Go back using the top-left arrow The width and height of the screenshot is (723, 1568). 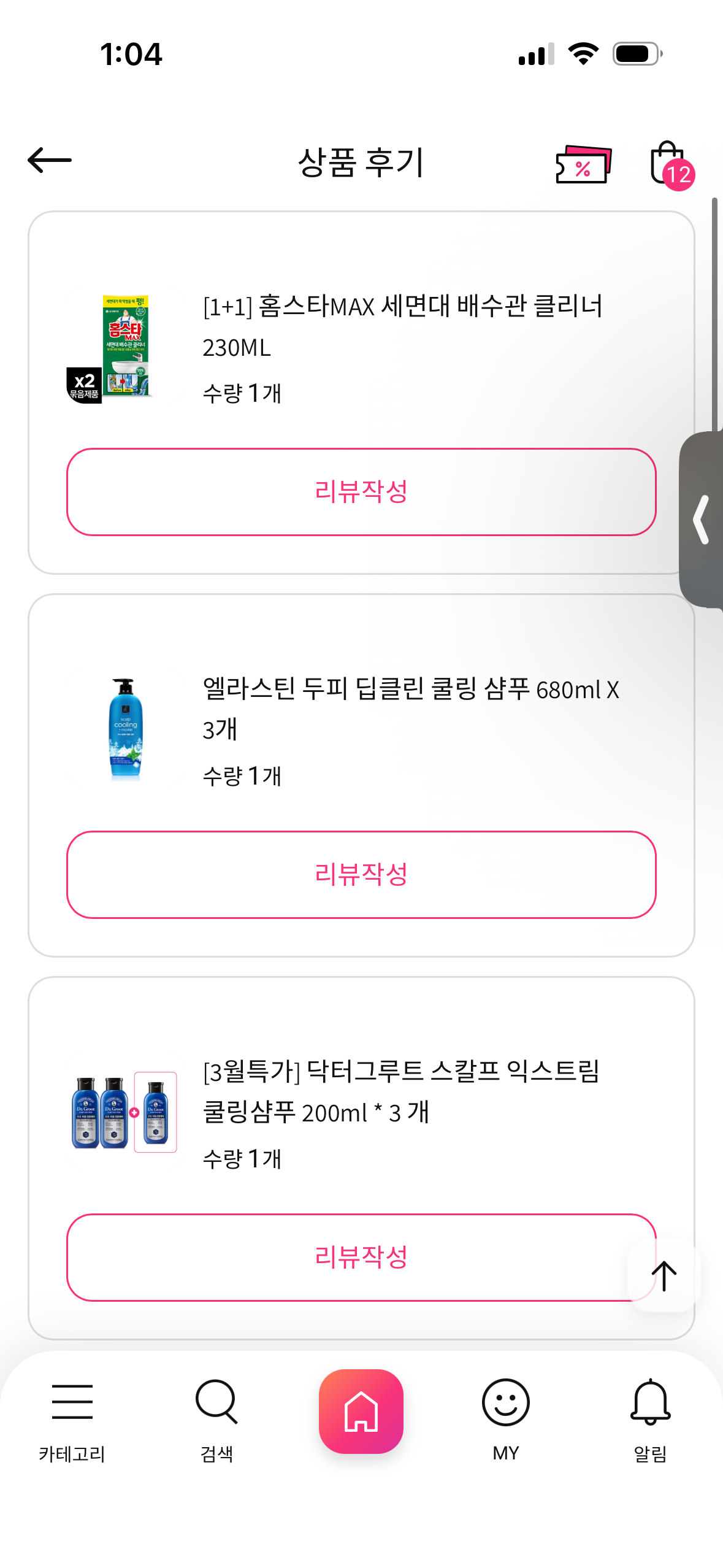(50, 161)
